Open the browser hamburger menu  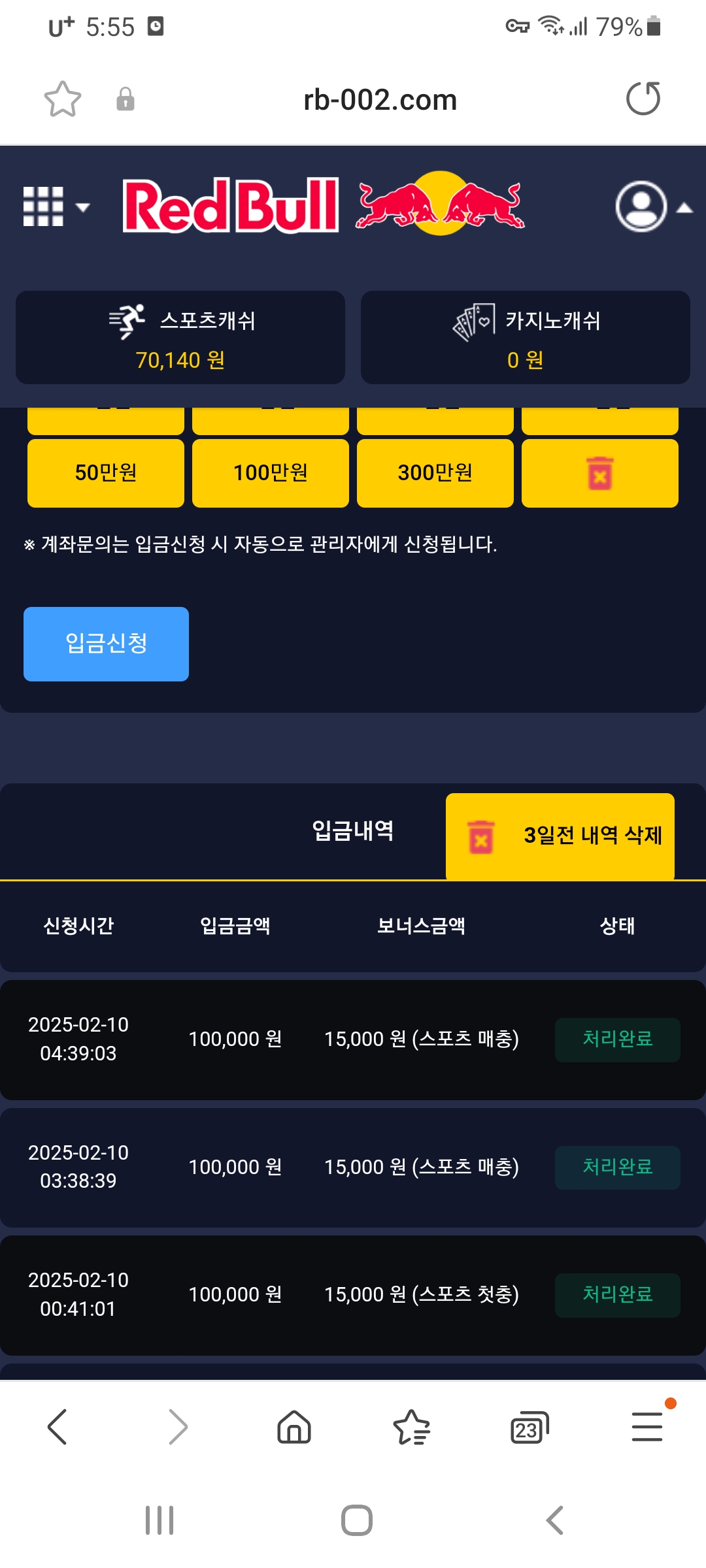pos(647,1427)
